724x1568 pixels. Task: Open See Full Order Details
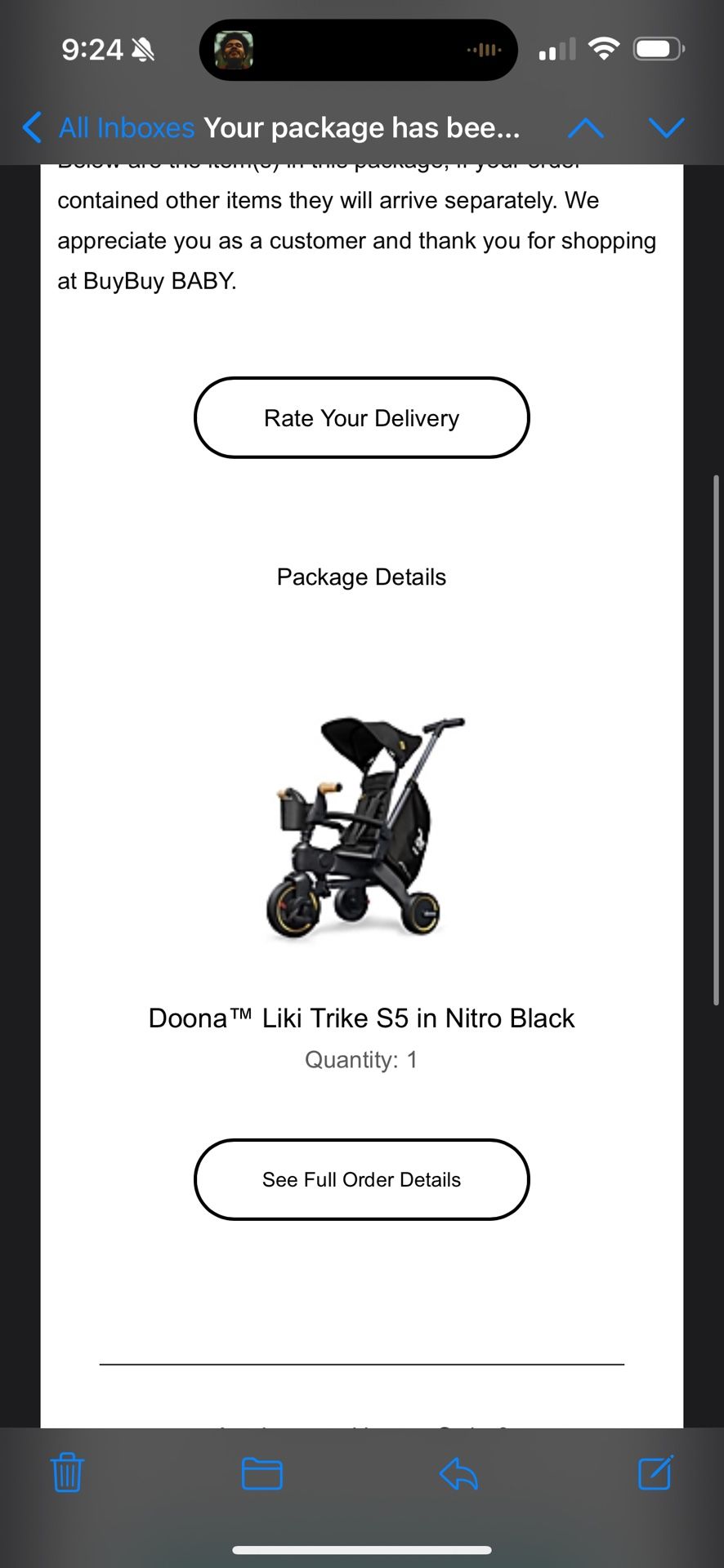361,1179
